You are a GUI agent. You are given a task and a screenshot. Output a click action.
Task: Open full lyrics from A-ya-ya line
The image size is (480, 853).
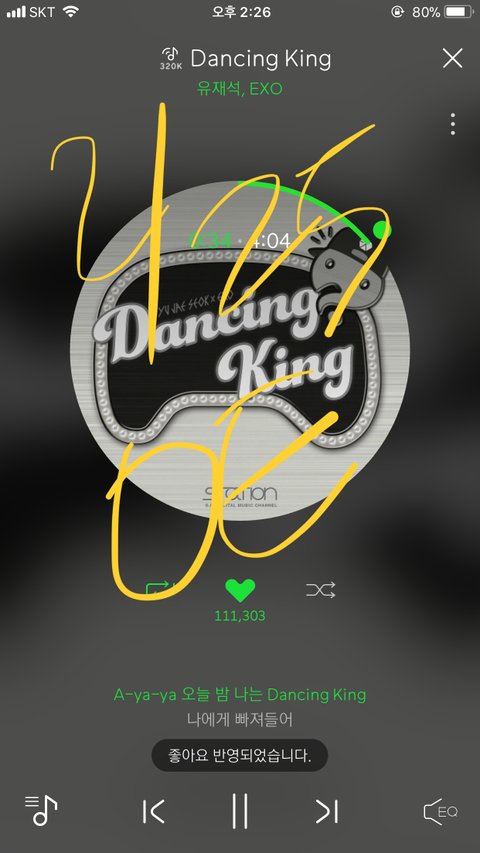coord(240,695)
